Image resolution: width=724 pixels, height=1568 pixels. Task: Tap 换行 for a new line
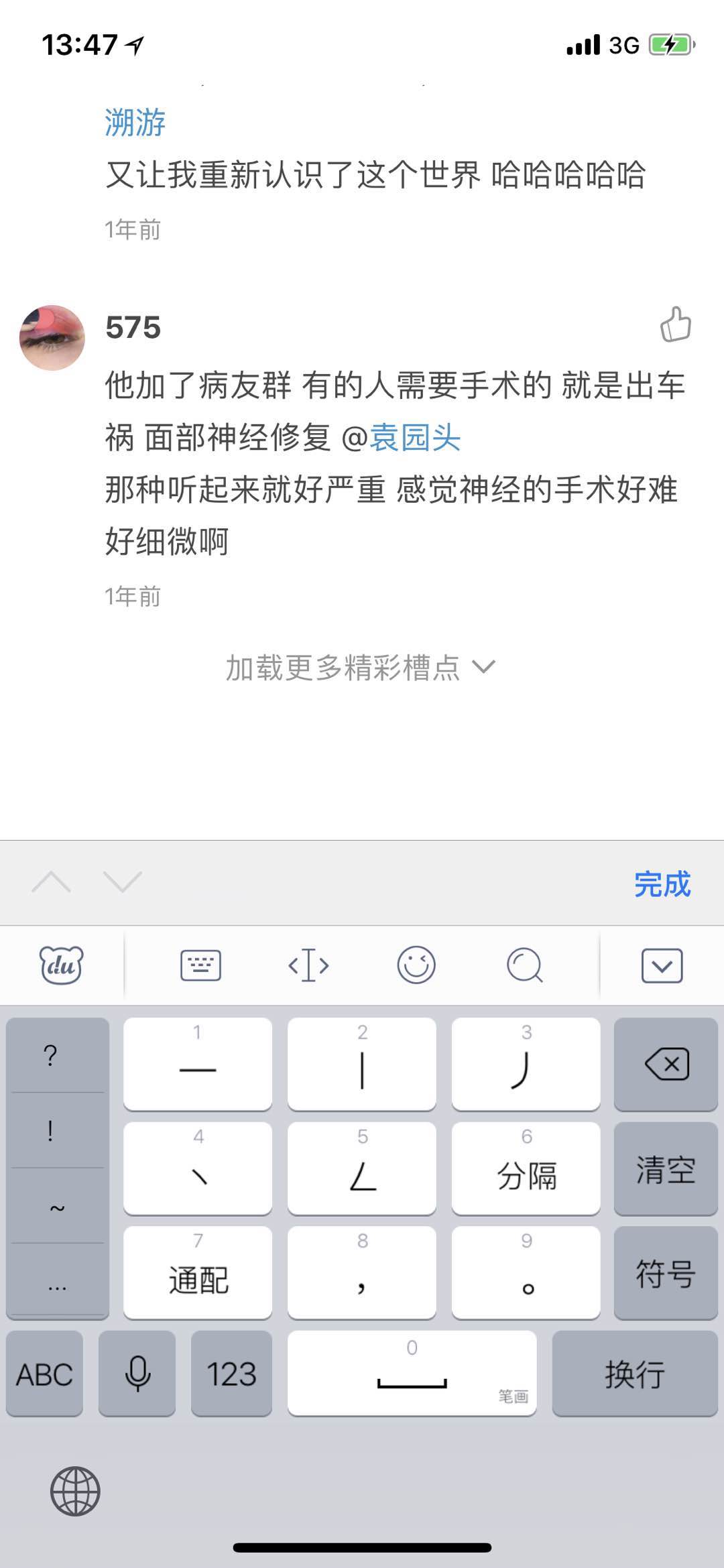(x=634, y=1374)
